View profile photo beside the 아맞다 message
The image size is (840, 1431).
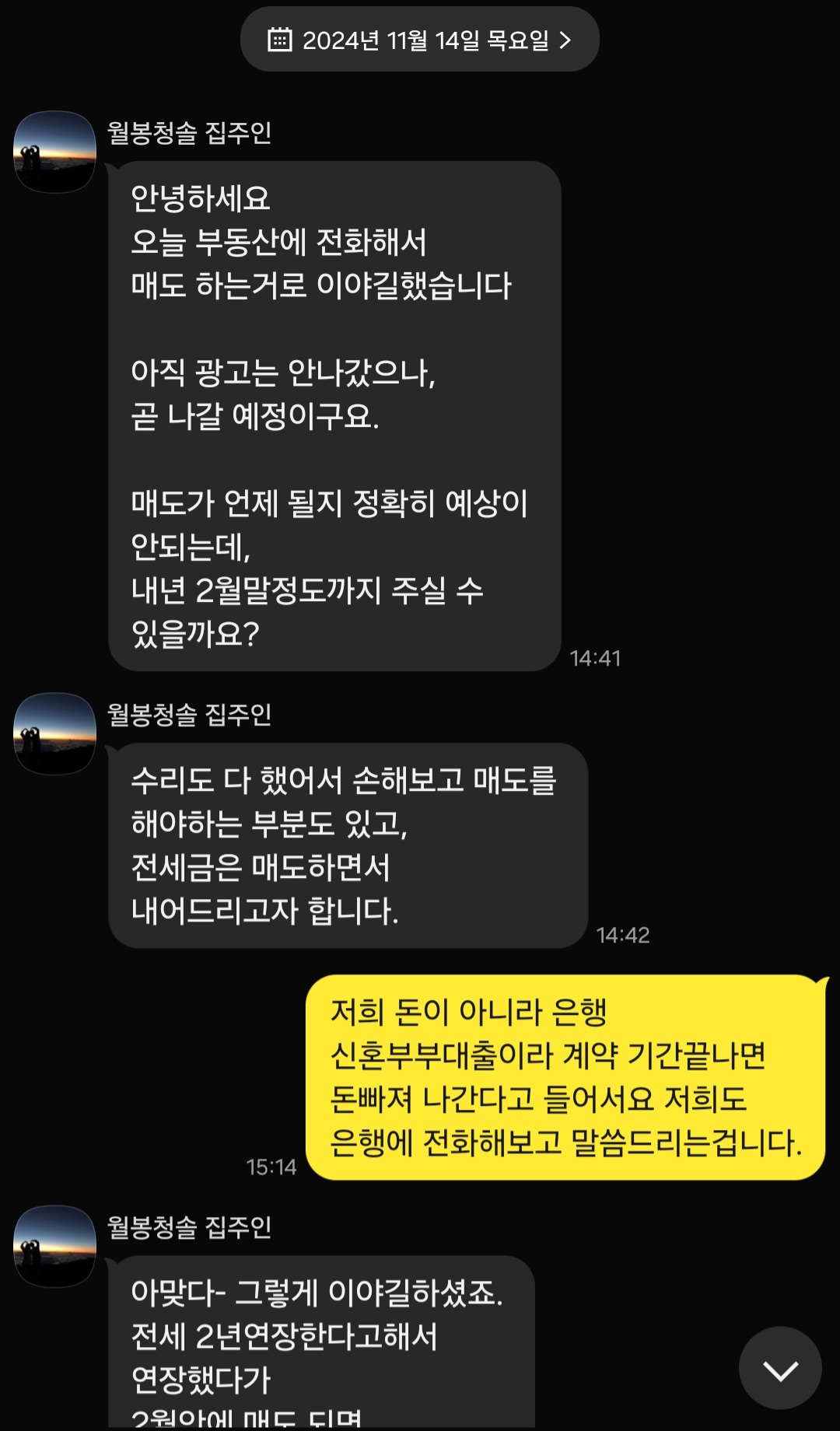54,1246
